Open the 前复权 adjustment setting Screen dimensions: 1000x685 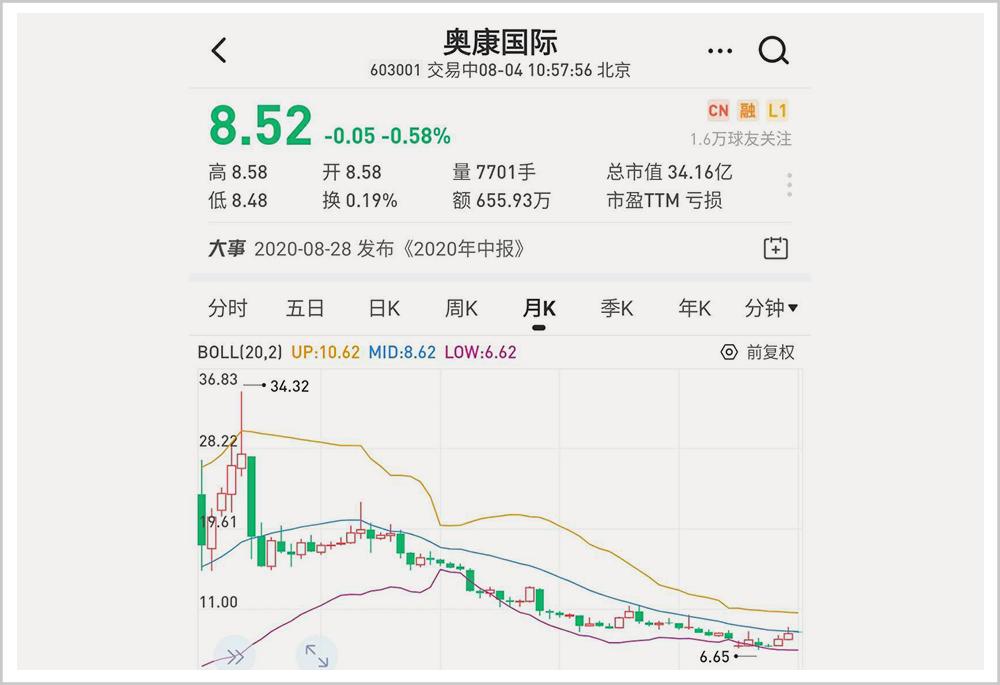tap(758, 352)
